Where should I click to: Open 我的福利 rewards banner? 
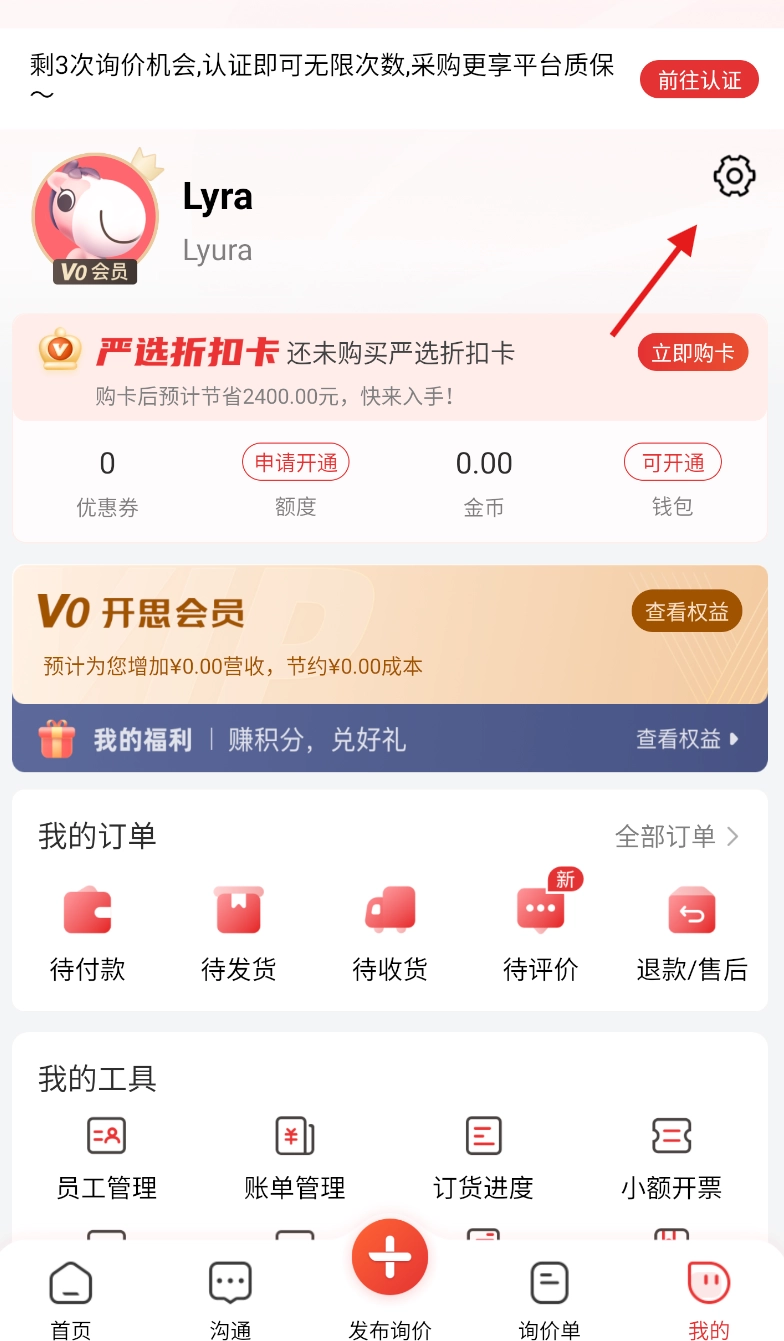(x=390, y=739)
